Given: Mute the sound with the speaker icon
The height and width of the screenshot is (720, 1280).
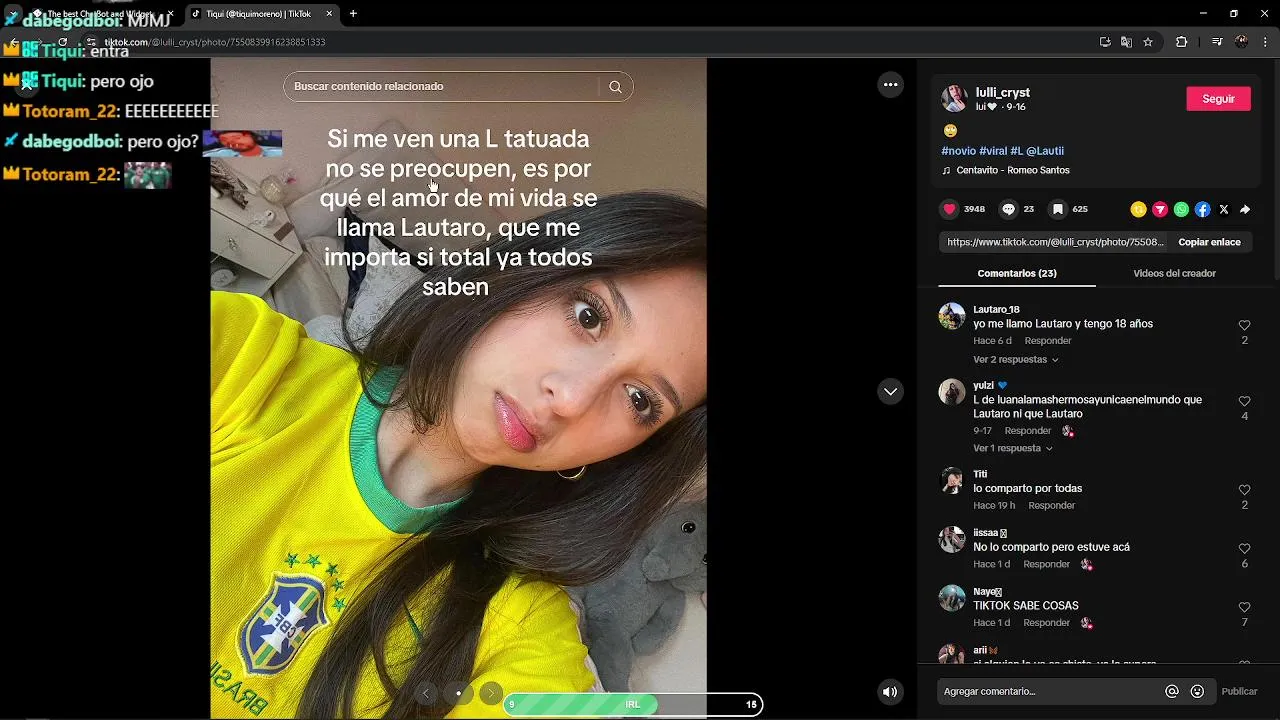Looking at the screenshot, I should (890, 691).
